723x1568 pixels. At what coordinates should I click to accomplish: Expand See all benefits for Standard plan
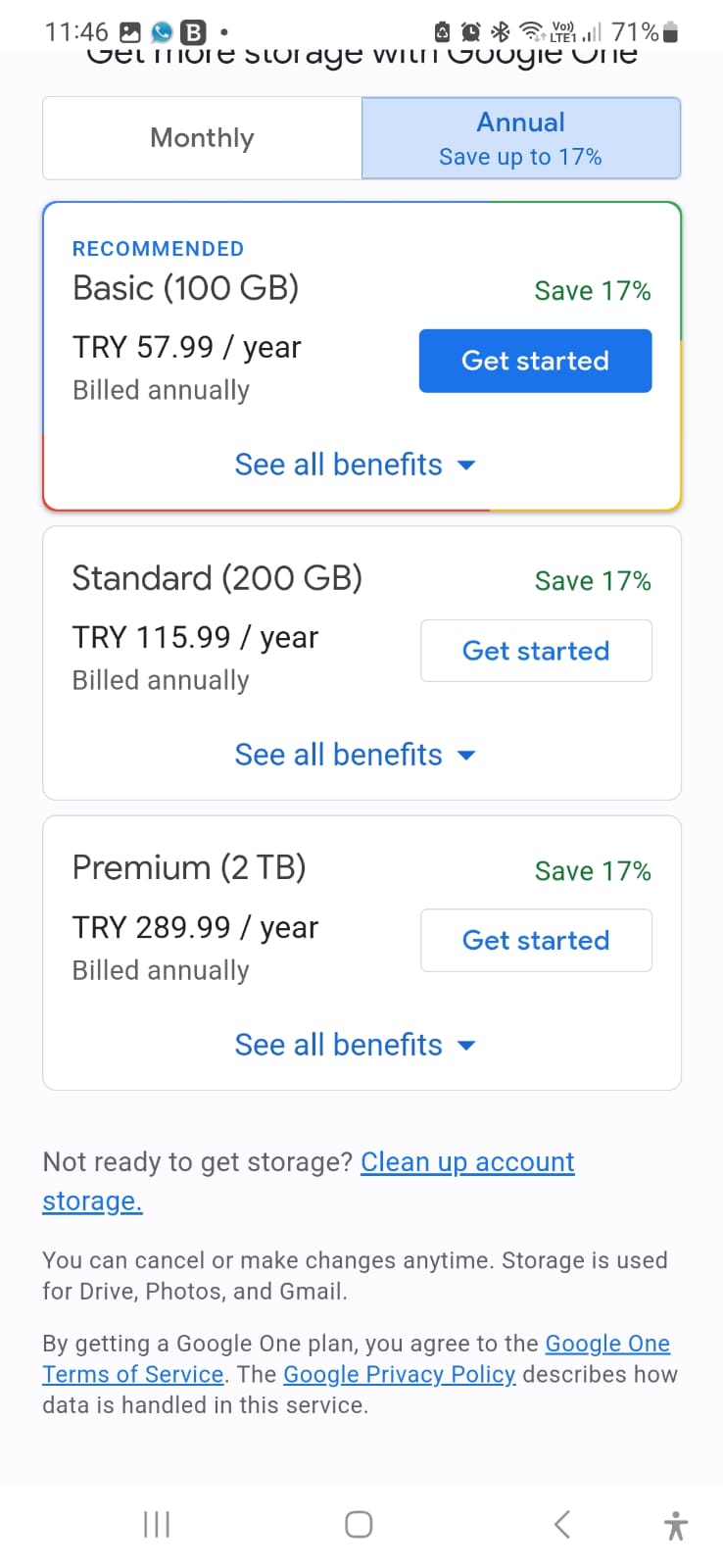tap(355, 755)
